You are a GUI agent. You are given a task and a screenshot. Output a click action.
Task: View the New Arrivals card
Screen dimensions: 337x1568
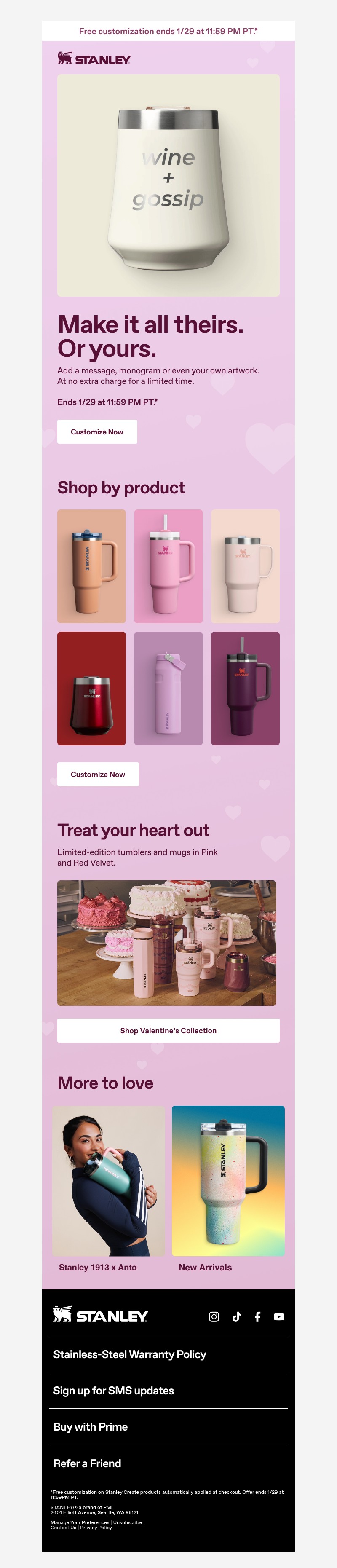coord(228,1180)
